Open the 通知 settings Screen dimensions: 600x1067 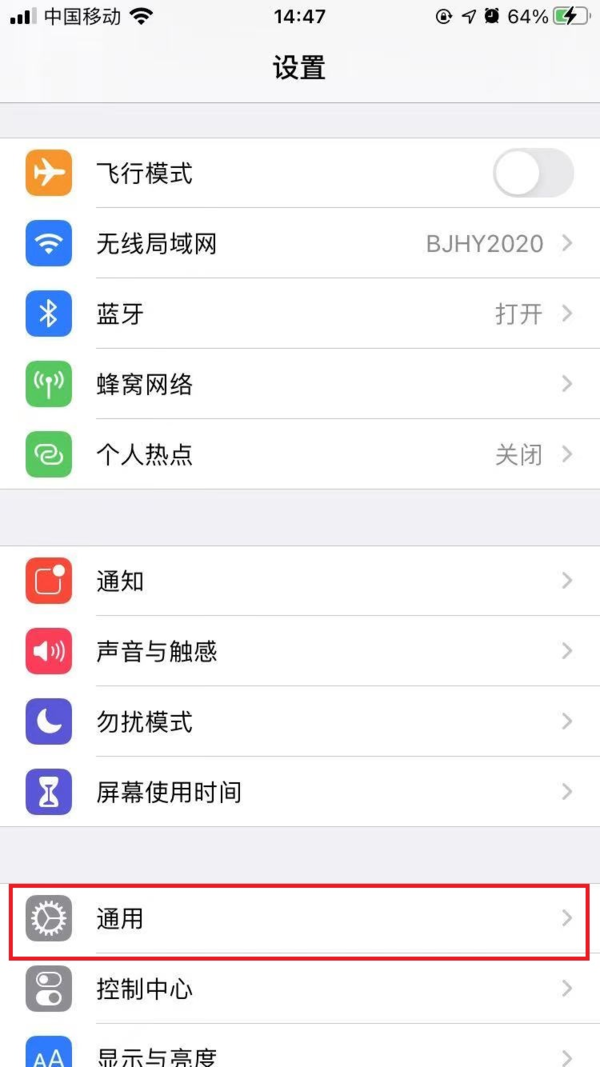300,581
